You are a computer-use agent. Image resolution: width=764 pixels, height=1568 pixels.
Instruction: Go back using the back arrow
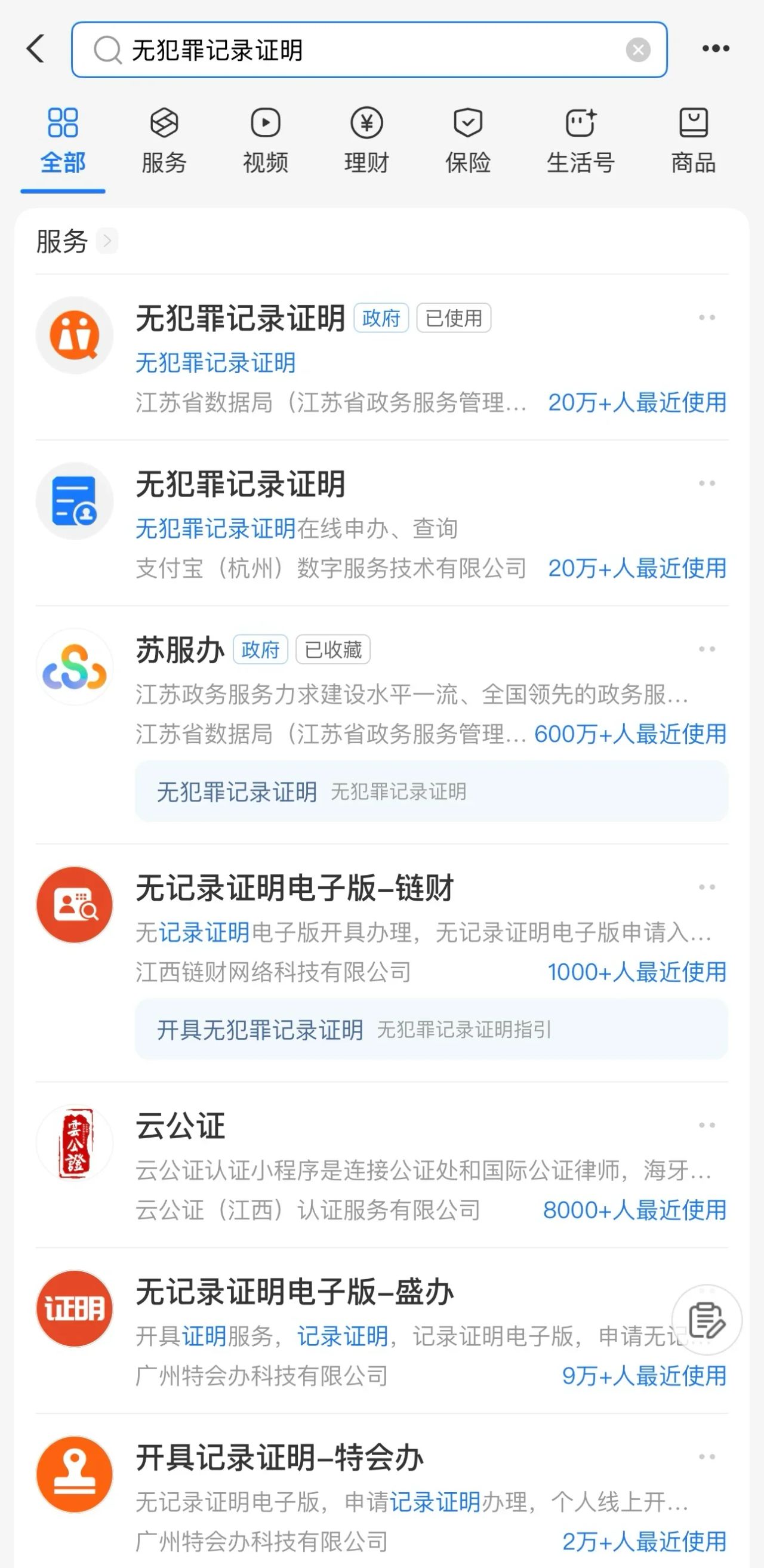point(36,49)
